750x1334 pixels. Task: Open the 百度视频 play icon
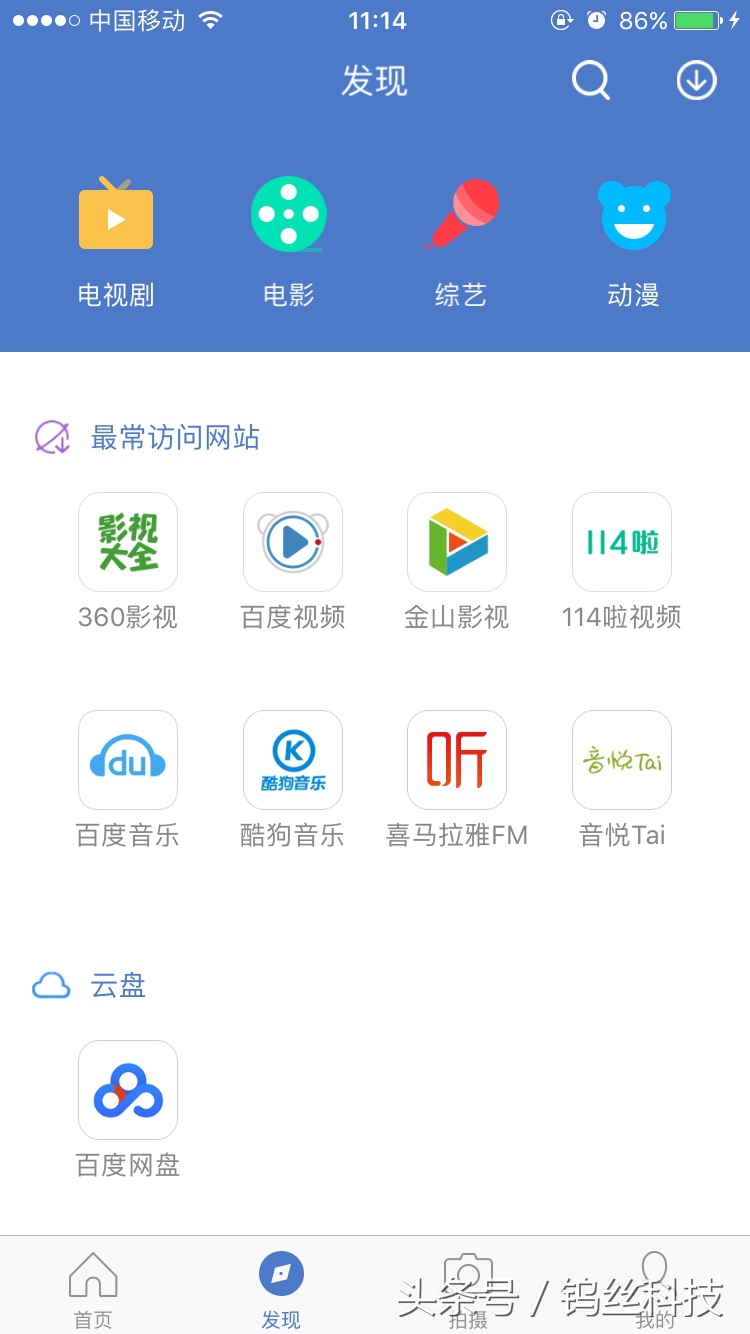pos(292,541)
